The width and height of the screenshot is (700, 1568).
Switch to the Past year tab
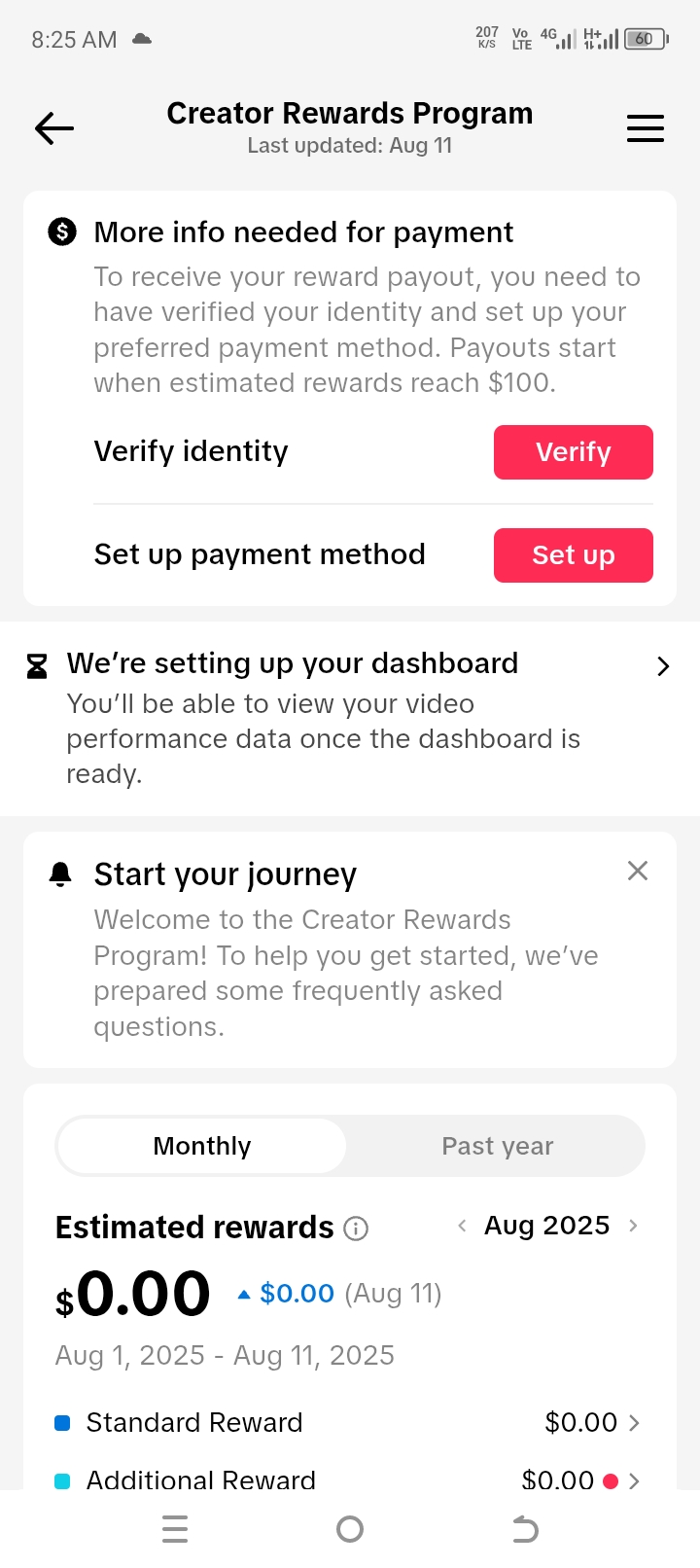tap(497, 1146)
